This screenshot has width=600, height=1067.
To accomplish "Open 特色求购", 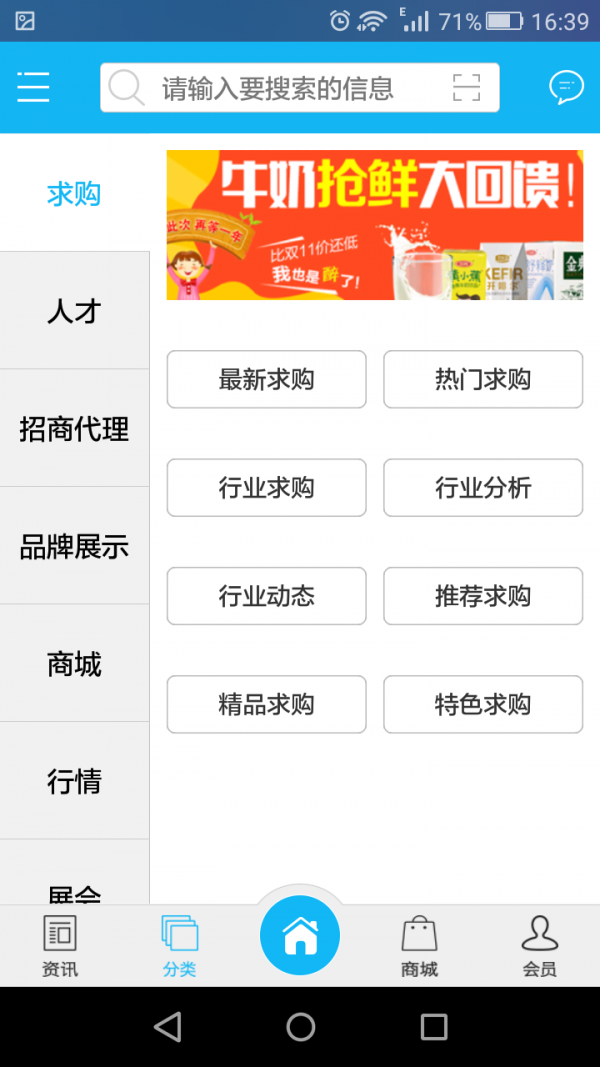I will (483, 704).
